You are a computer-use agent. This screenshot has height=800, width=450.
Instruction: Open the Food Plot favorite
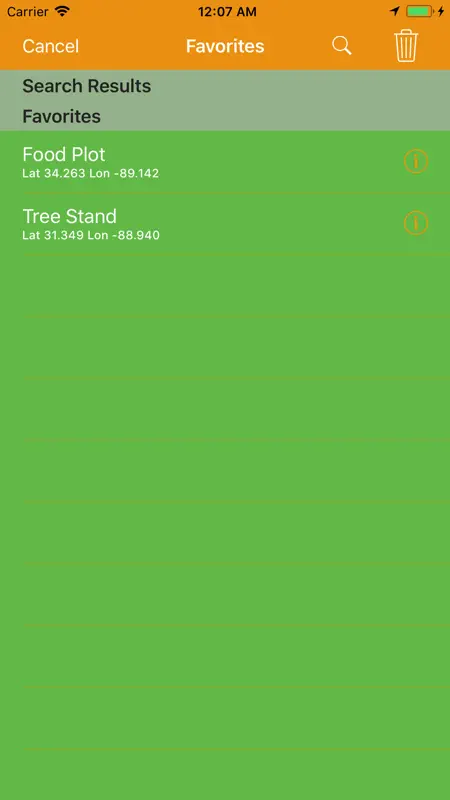(x=225, y=162)
